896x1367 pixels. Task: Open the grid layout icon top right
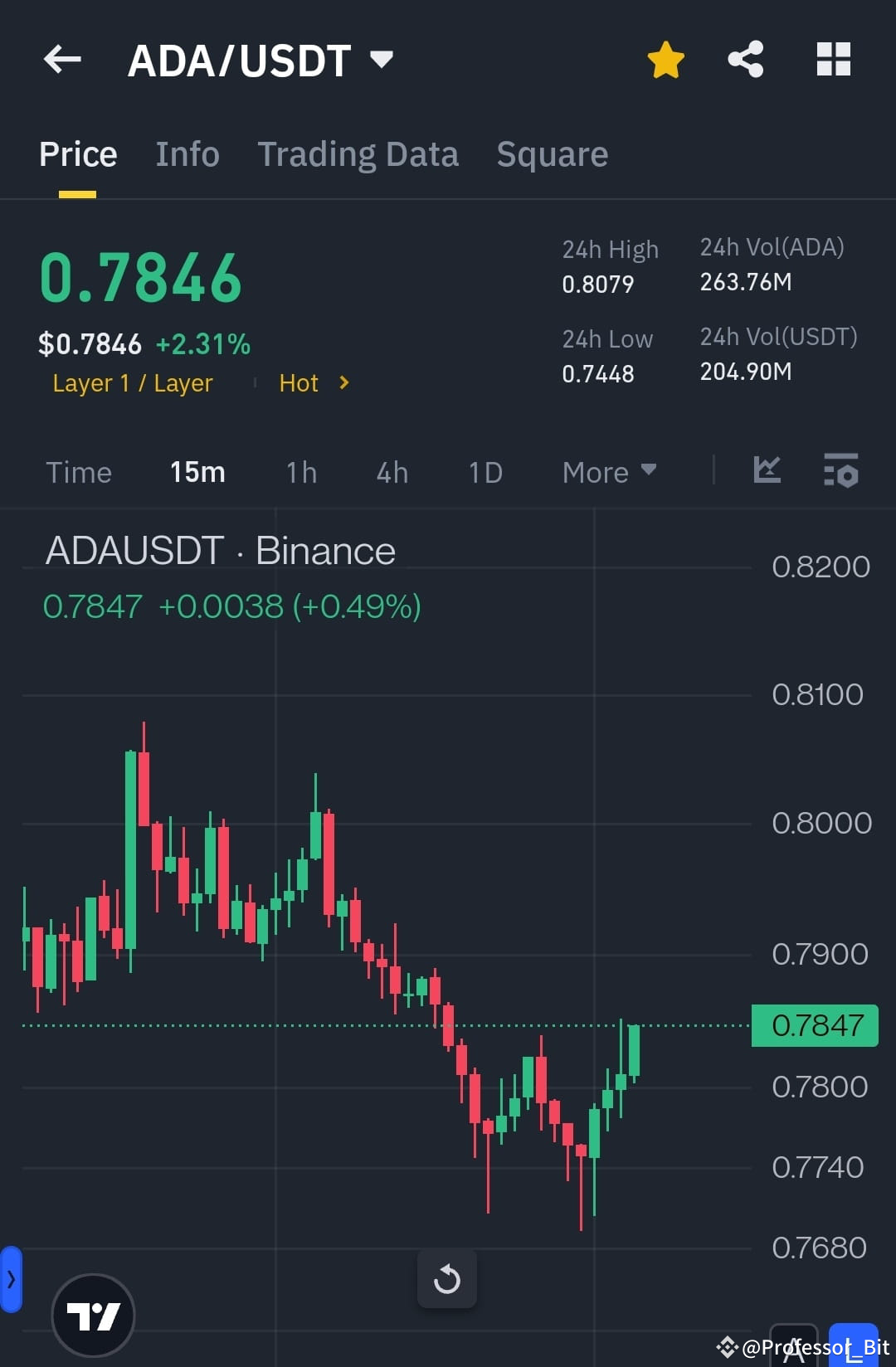834,59
